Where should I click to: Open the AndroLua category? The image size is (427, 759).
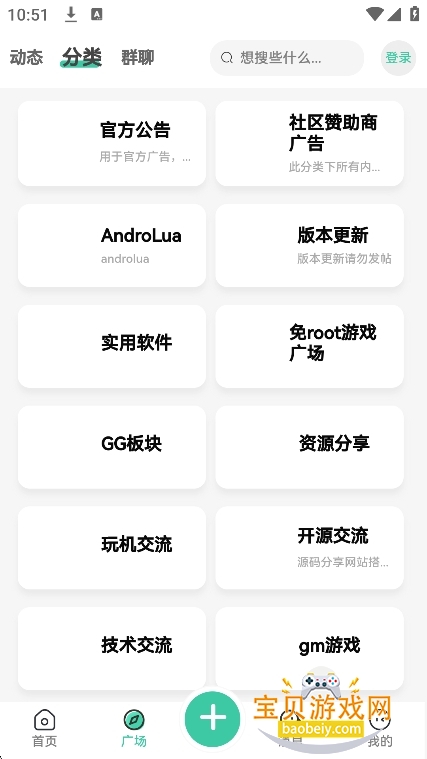pyautogui.click(x=112, y=245)
